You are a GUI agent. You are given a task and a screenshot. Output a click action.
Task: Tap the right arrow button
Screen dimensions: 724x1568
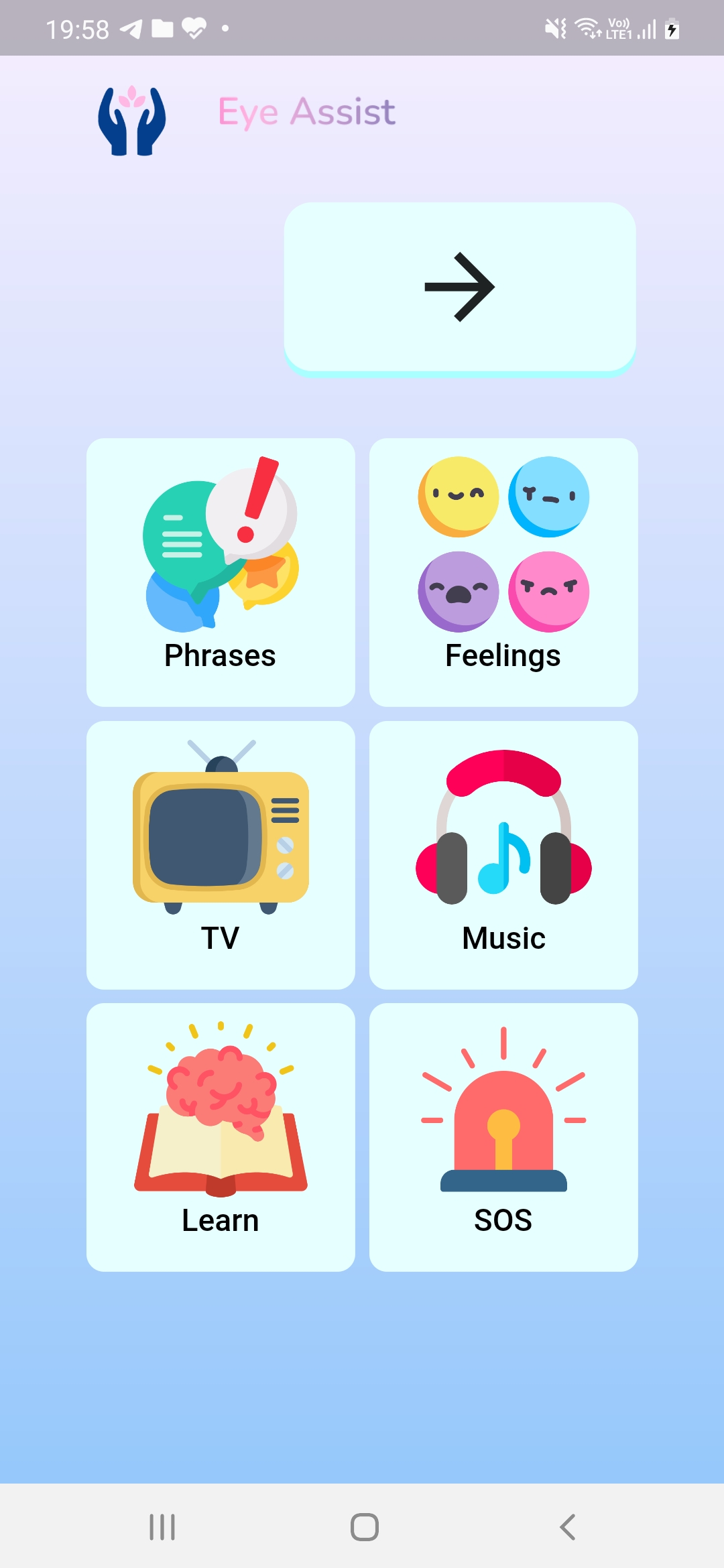click(x=460, y=287)
